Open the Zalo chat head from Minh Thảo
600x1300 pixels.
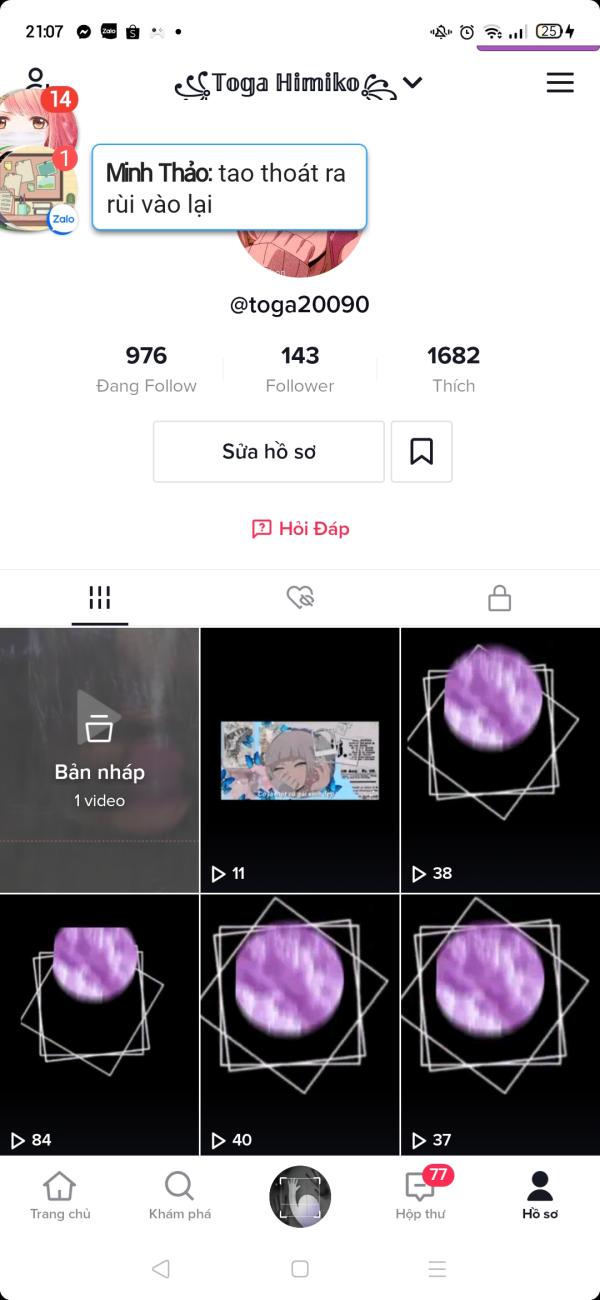[x=38, y=190]
